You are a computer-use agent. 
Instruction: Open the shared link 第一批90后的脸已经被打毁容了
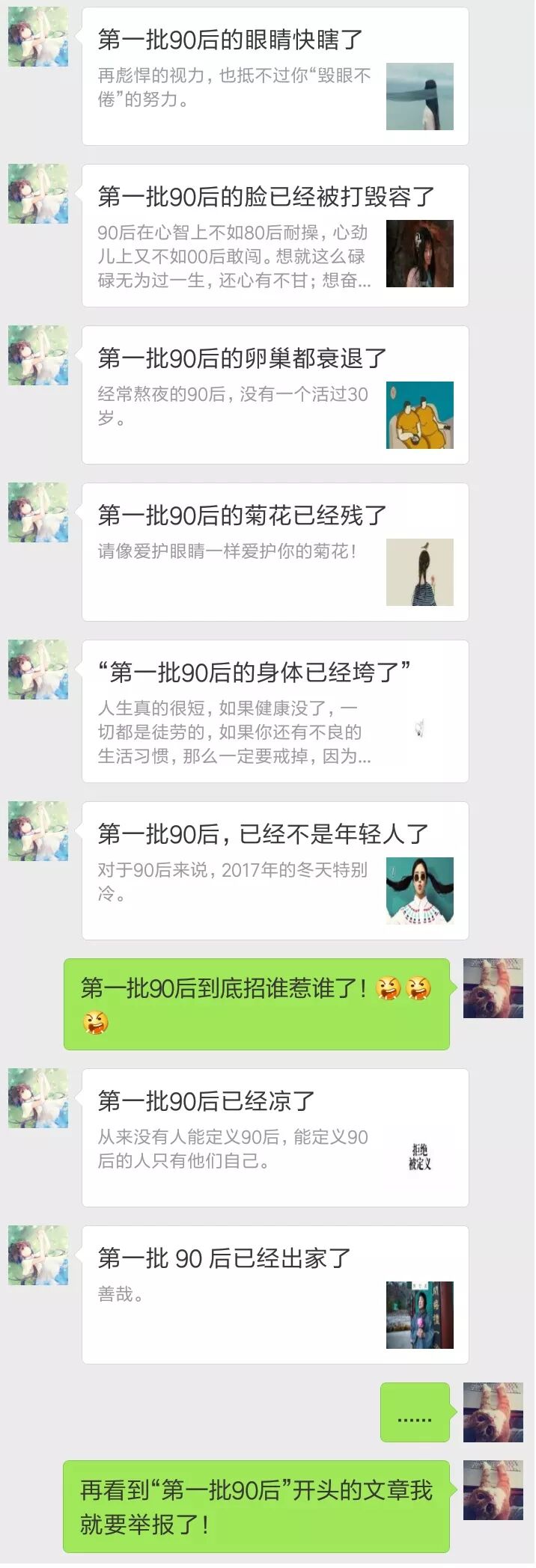[275, 236]
